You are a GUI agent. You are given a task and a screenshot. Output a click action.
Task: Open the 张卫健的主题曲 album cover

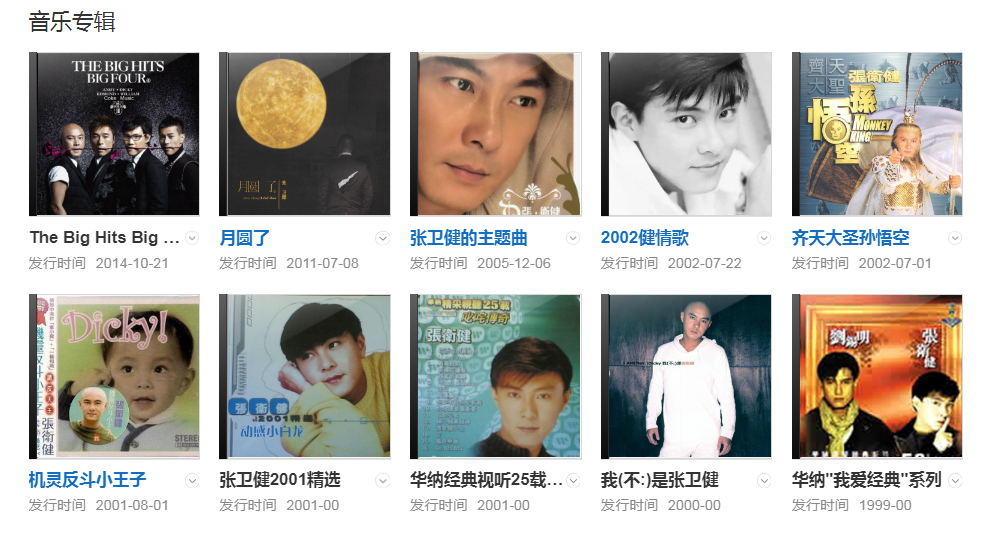pyautogui.click(x=496, y=134)
